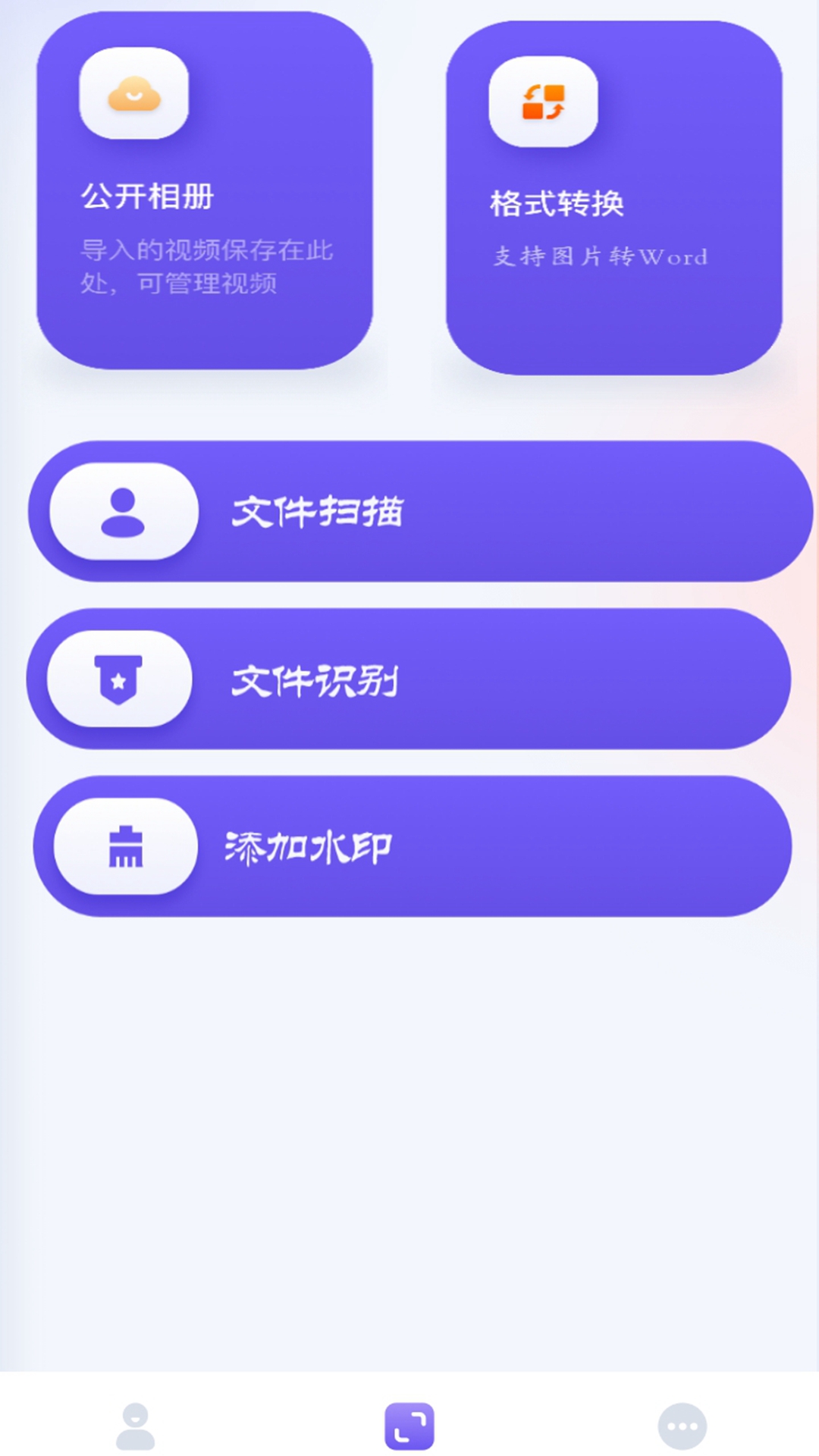Open the 格式转换 card
Screen dimensions: 819x1456
613,198
